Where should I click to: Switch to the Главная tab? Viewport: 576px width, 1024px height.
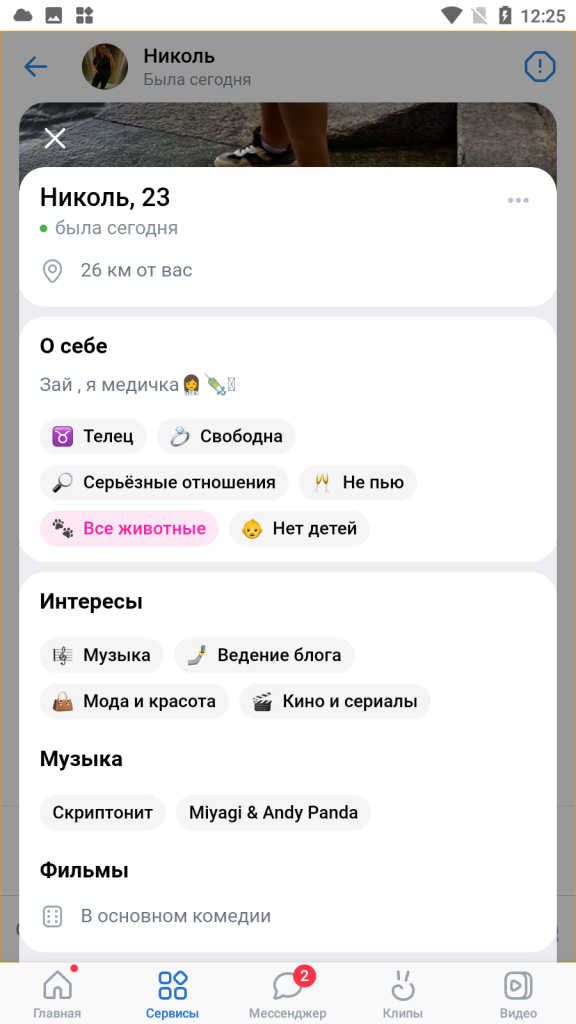57,993
